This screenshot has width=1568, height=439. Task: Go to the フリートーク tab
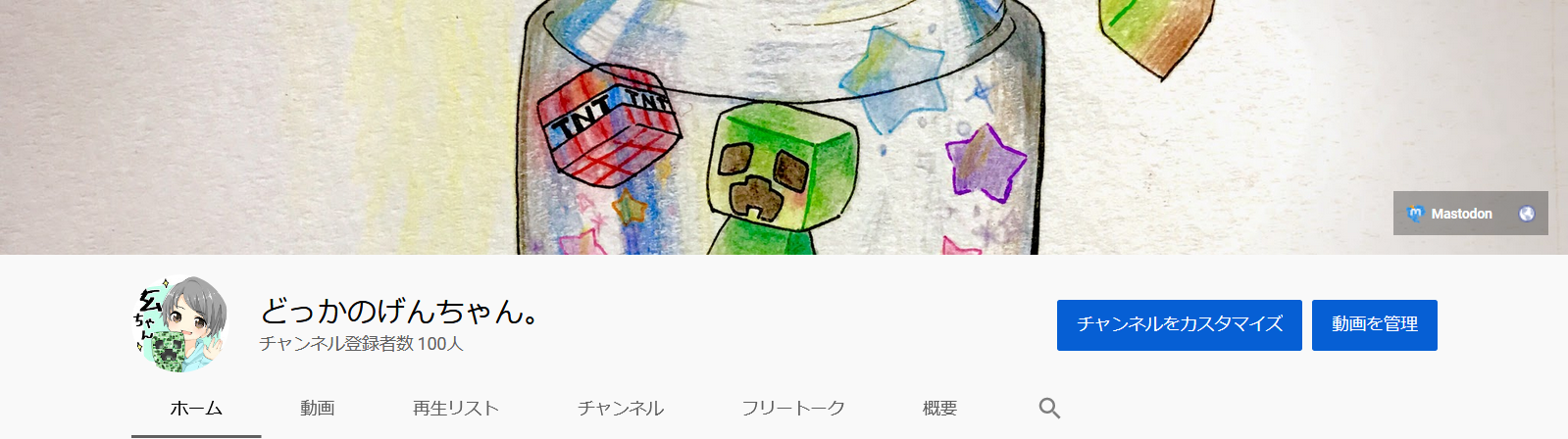click(x=793, y=409)
